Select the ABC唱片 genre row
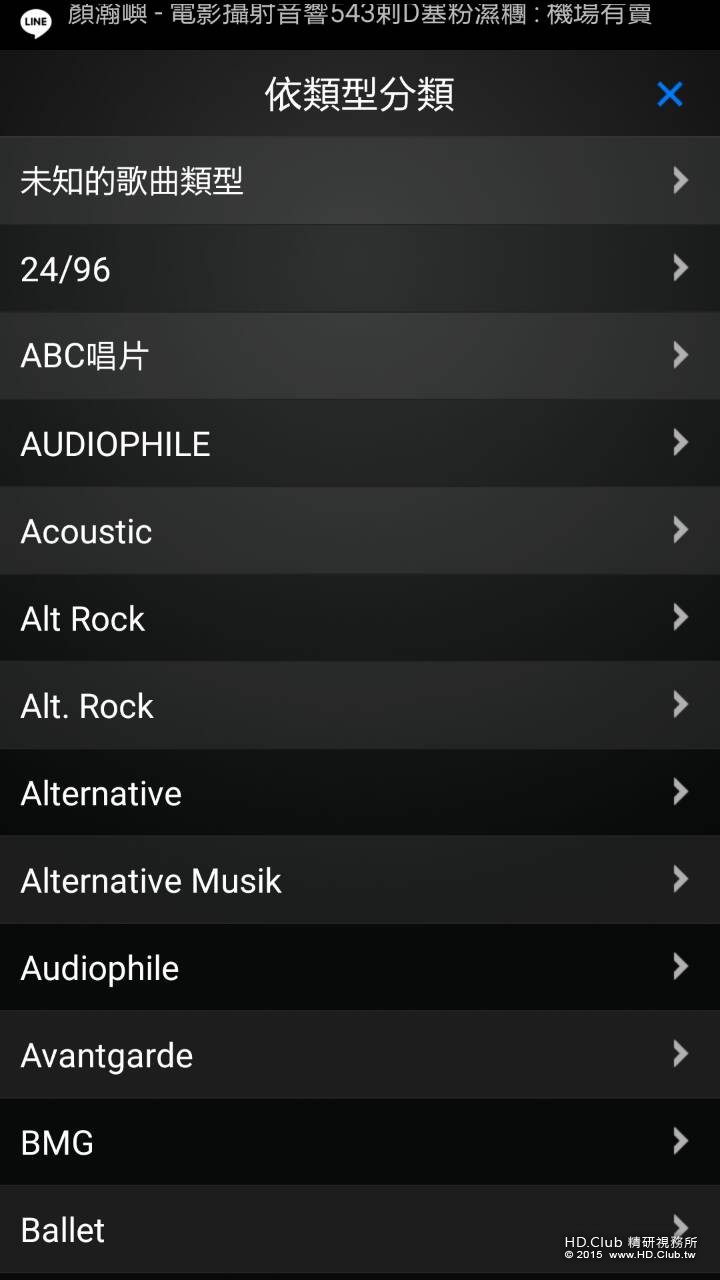The height and width of the screenshot is (1280, 720). coord(360,356)
